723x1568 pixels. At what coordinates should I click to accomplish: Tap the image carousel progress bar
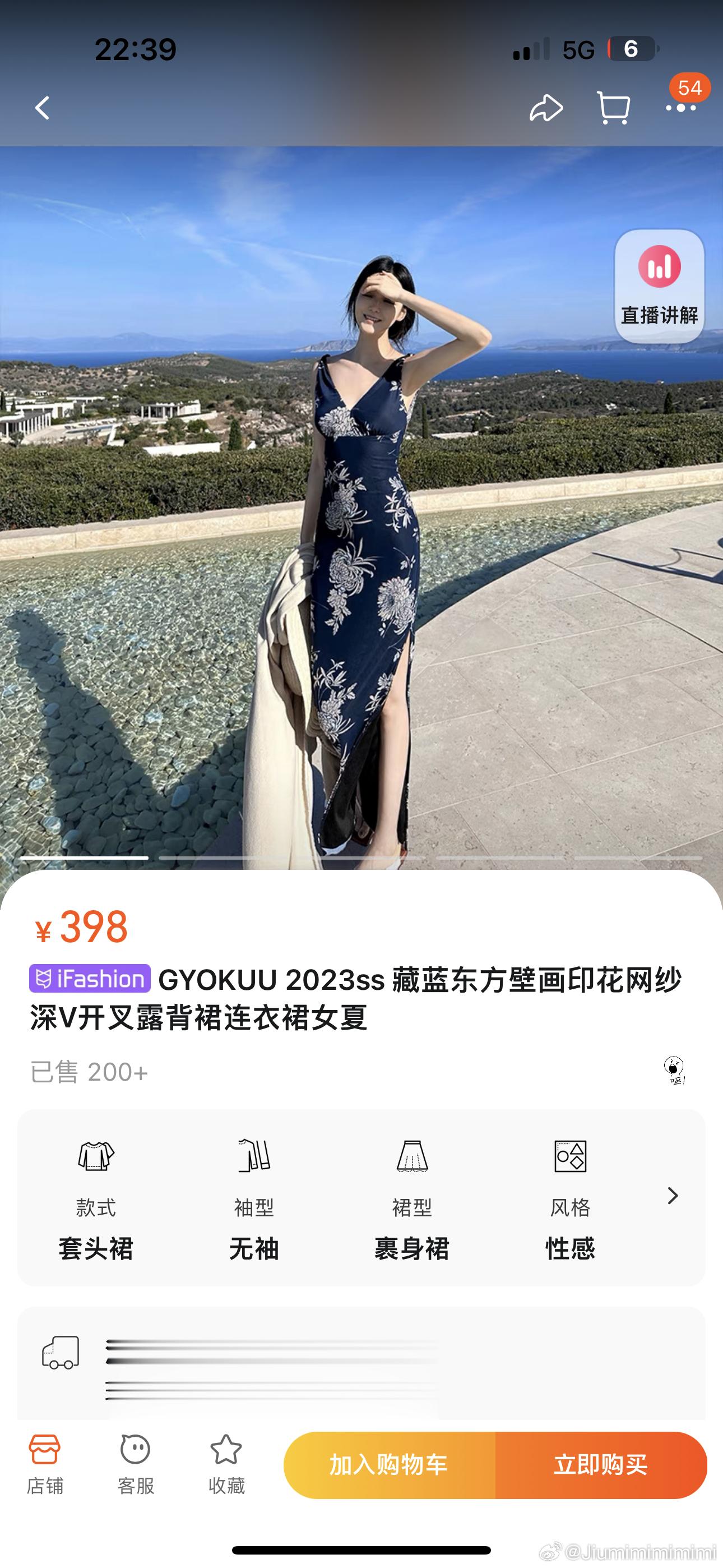(x=361, y=858)
